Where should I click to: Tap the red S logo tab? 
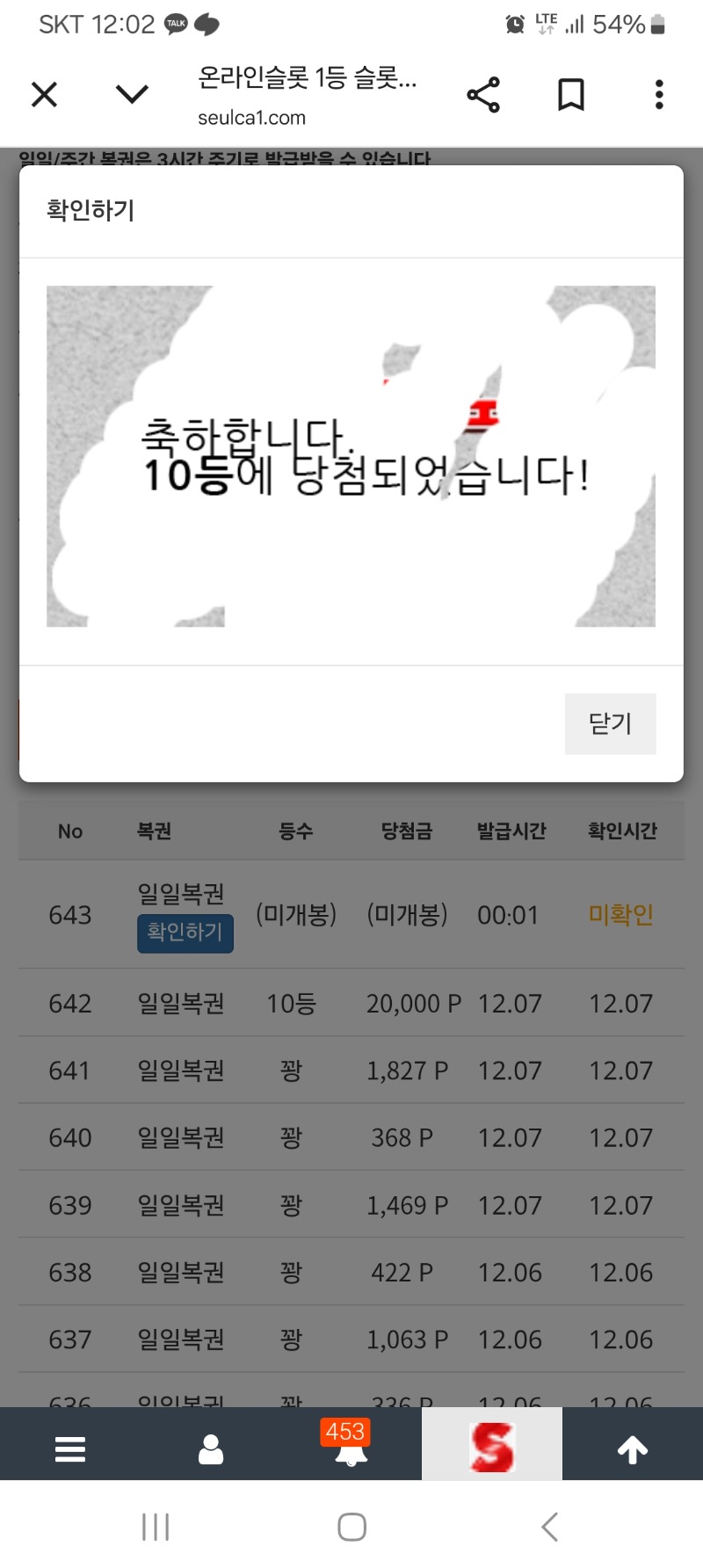pyautogui.click(x=492, y=1446)
